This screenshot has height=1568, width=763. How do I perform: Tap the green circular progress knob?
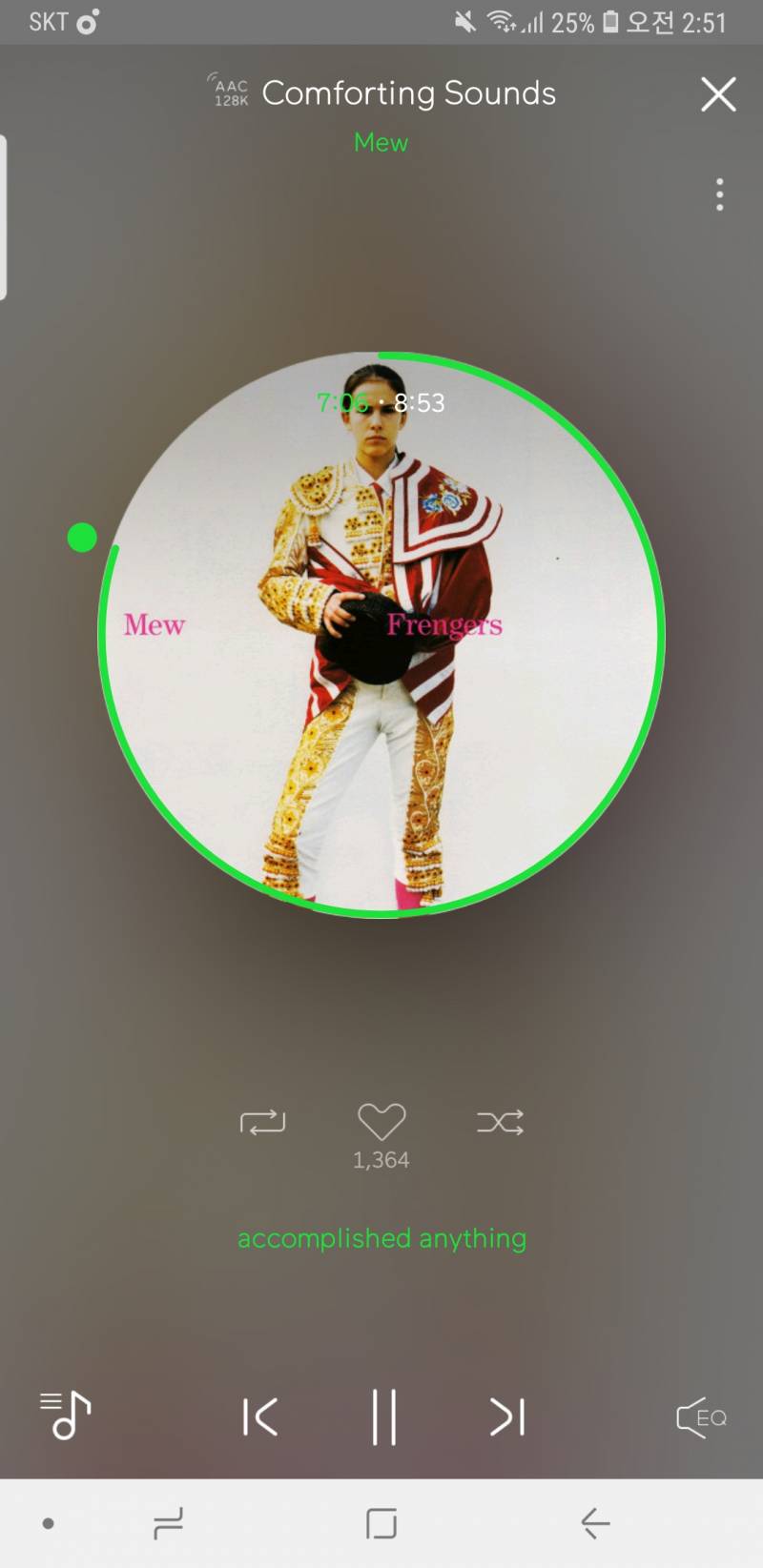point(82,538)
